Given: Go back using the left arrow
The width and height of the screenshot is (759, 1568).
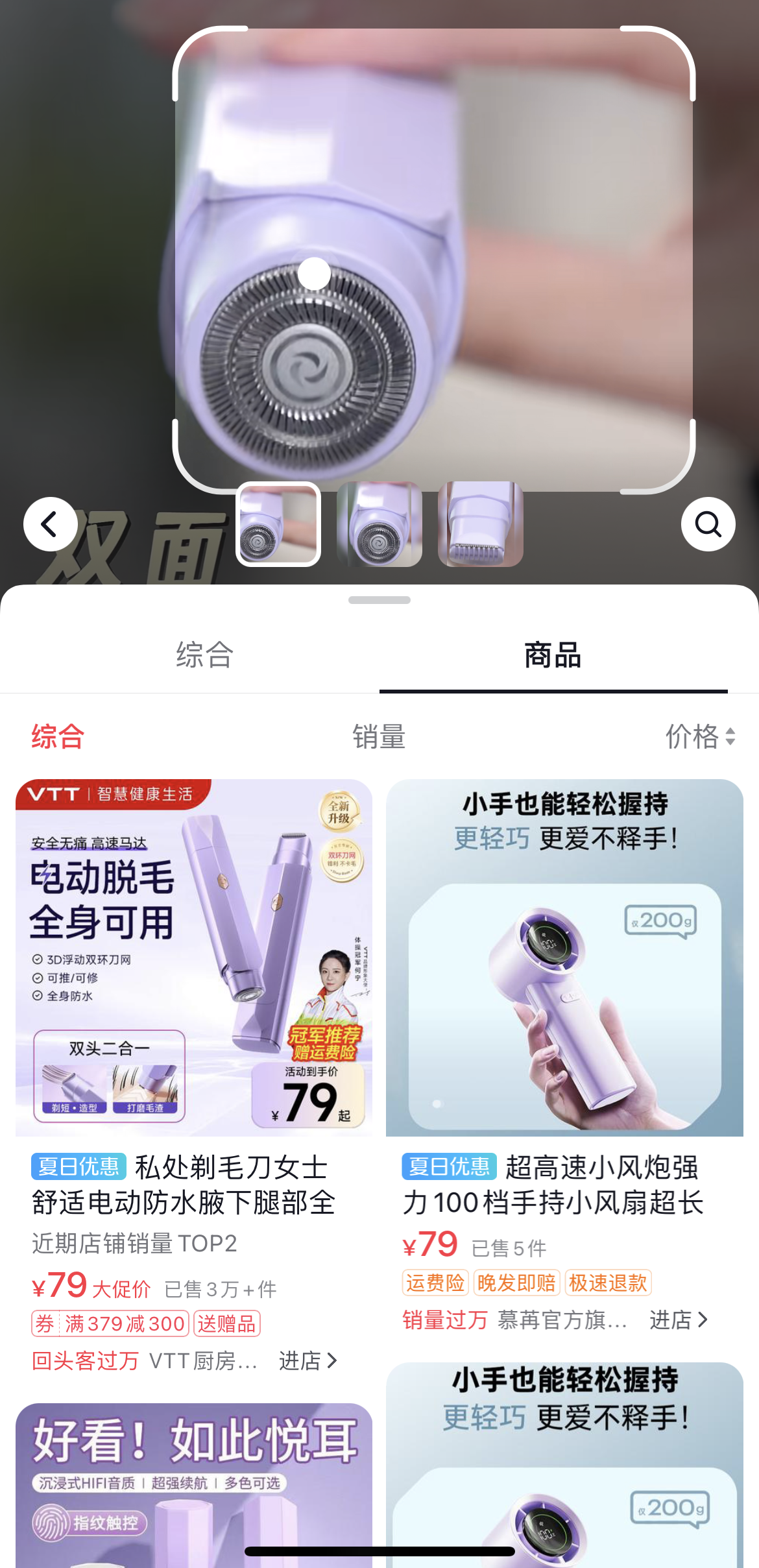Looking at the screenshot, I should coord(51,524).
